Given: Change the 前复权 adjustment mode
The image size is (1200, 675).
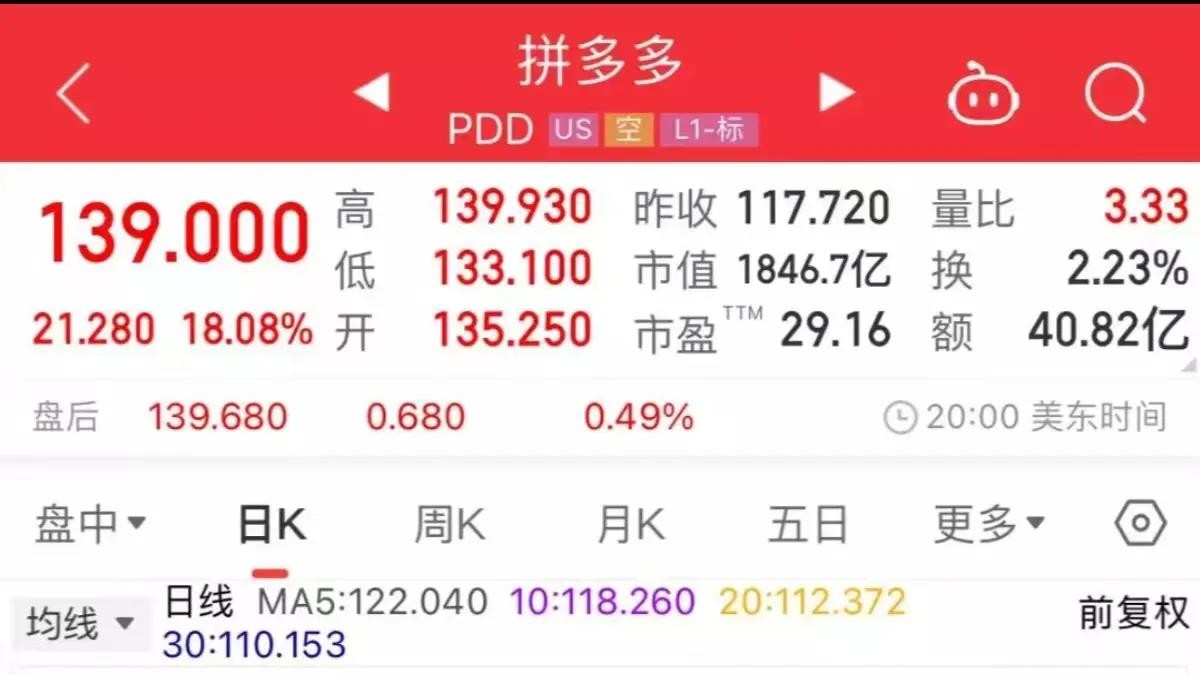Looking at the screenshot, I should click(x=1133, y=612).
